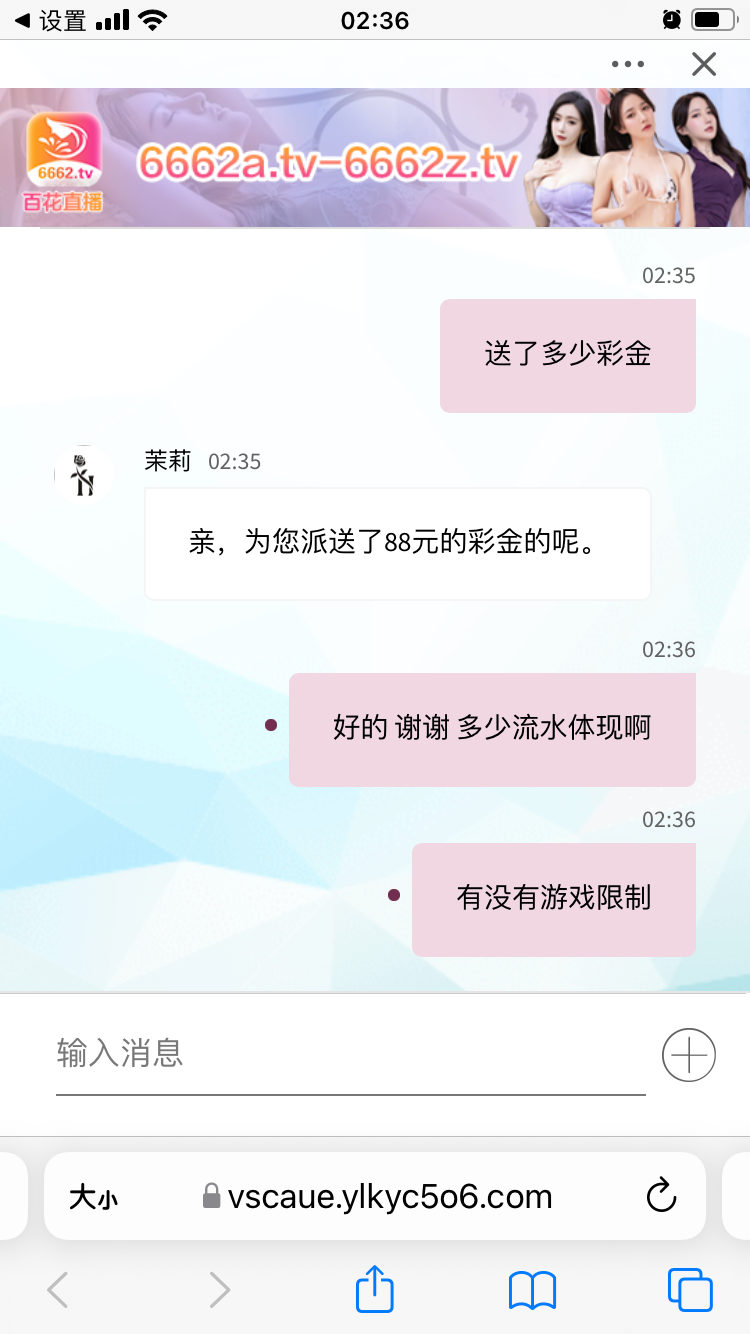Focus the vscaue.ylkyc5o6.com address bar
The image size is (750, 1334).
coord(390,1196)
